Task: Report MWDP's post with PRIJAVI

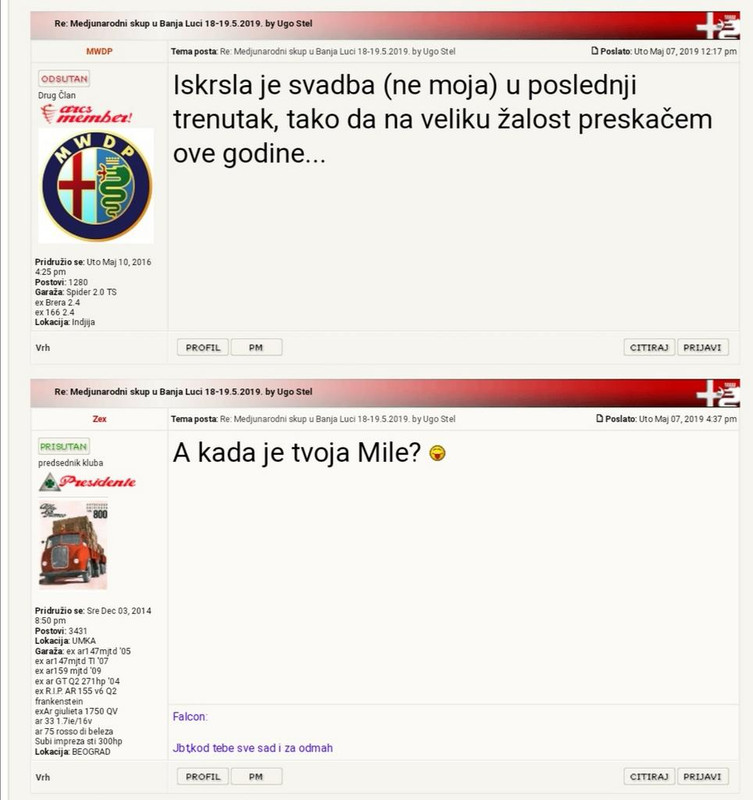Action: tap(703, 348)
